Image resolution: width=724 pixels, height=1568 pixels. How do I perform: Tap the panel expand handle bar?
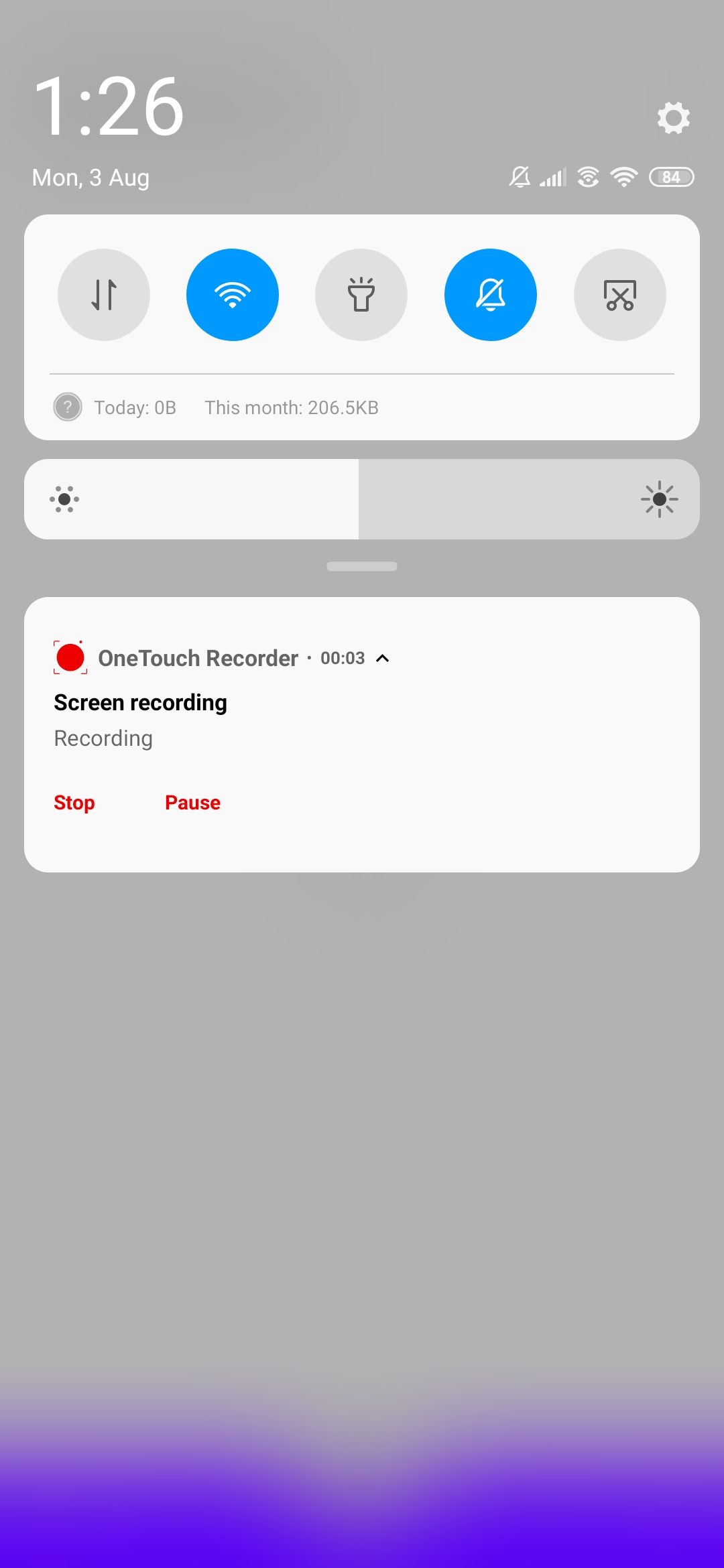tap(362, 566)
